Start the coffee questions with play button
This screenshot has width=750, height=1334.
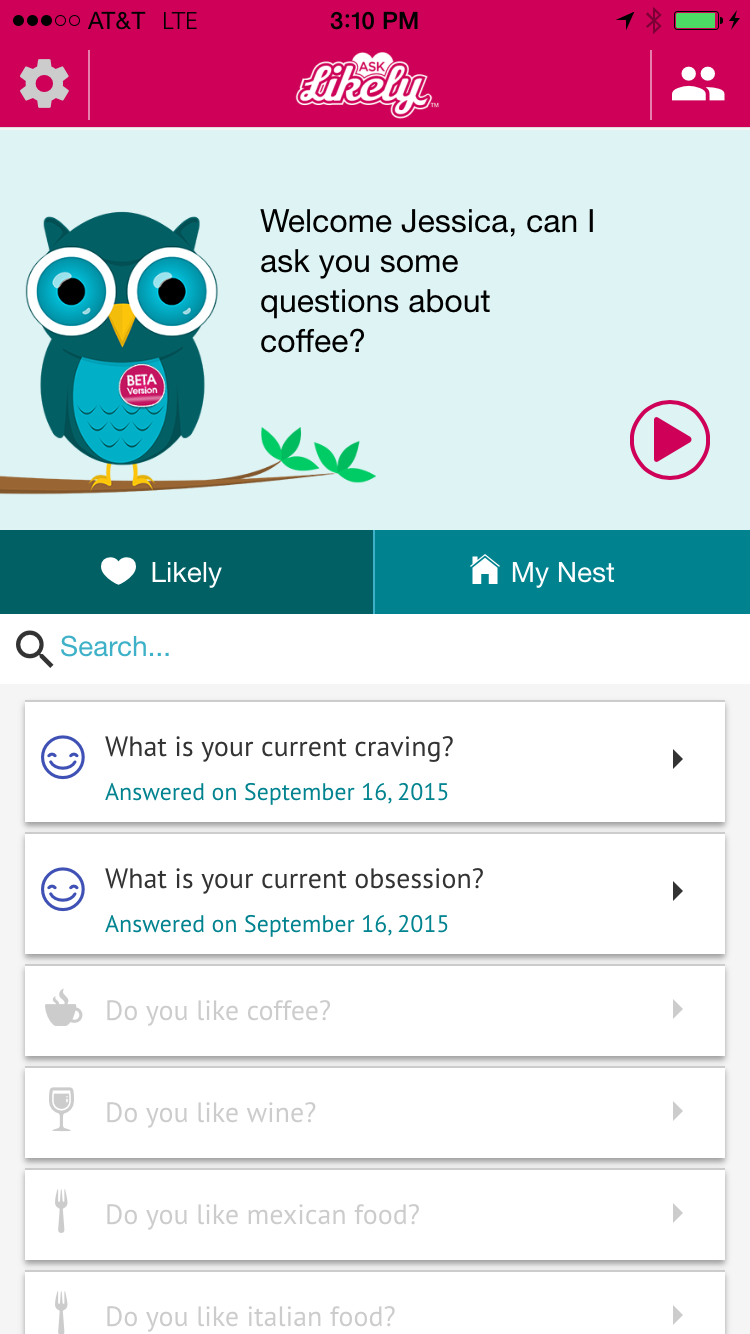coord(669,440)
